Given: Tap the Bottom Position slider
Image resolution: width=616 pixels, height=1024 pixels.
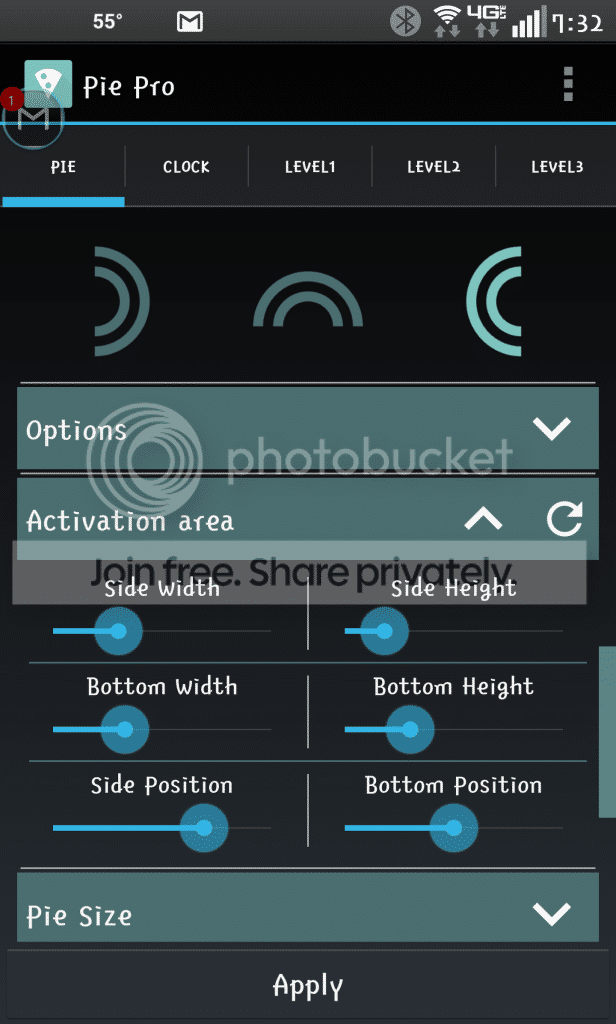Looking at the screenshot, I should (x=454, y=827).
